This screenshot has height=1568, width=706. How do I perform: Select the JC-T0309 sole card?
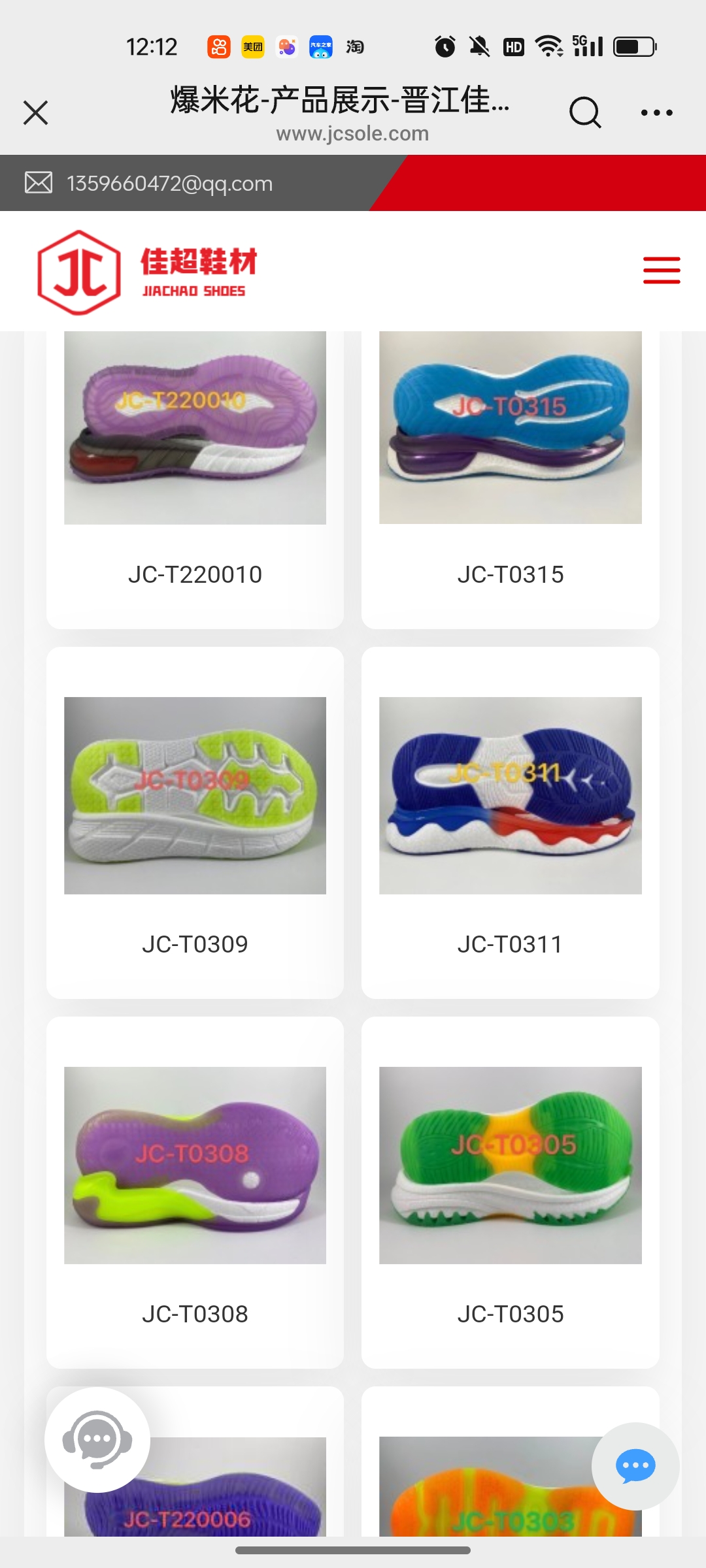pyautogui.click(x=195, y=823)
